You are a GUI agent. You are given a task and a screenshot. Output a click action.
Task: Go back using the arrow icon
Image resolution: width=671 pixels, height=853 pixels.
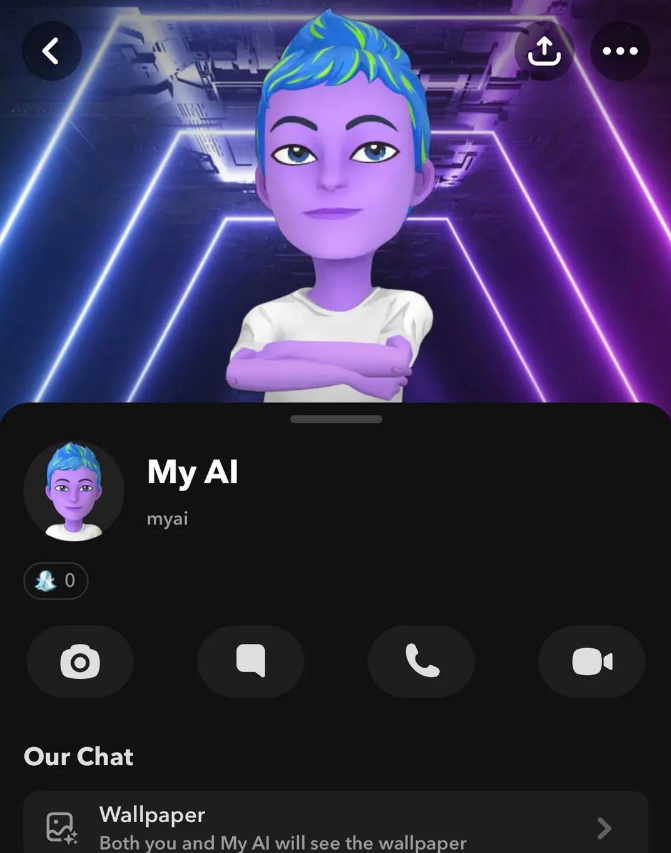click(x=51, y=50)
